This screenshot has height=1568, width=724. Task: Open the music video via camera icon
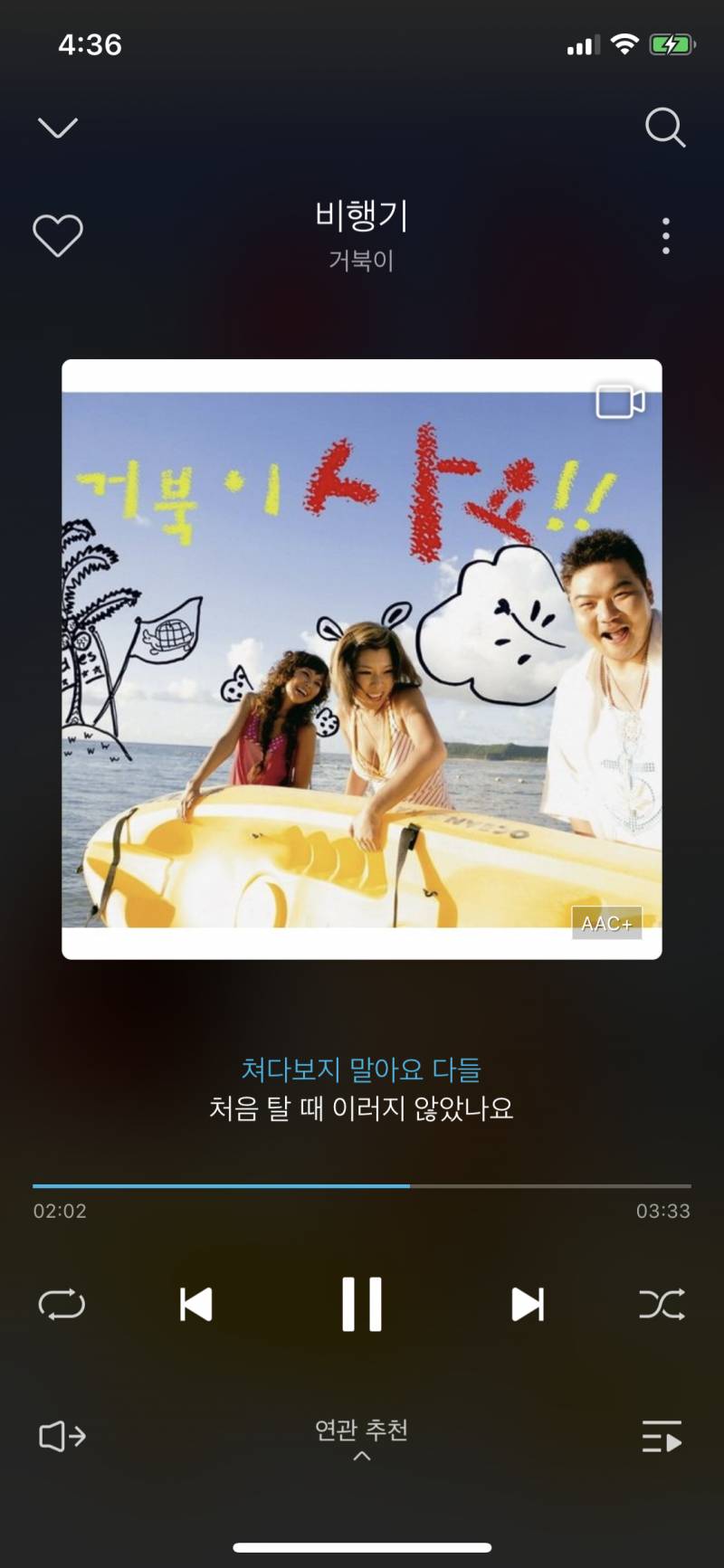pos(619,402)
